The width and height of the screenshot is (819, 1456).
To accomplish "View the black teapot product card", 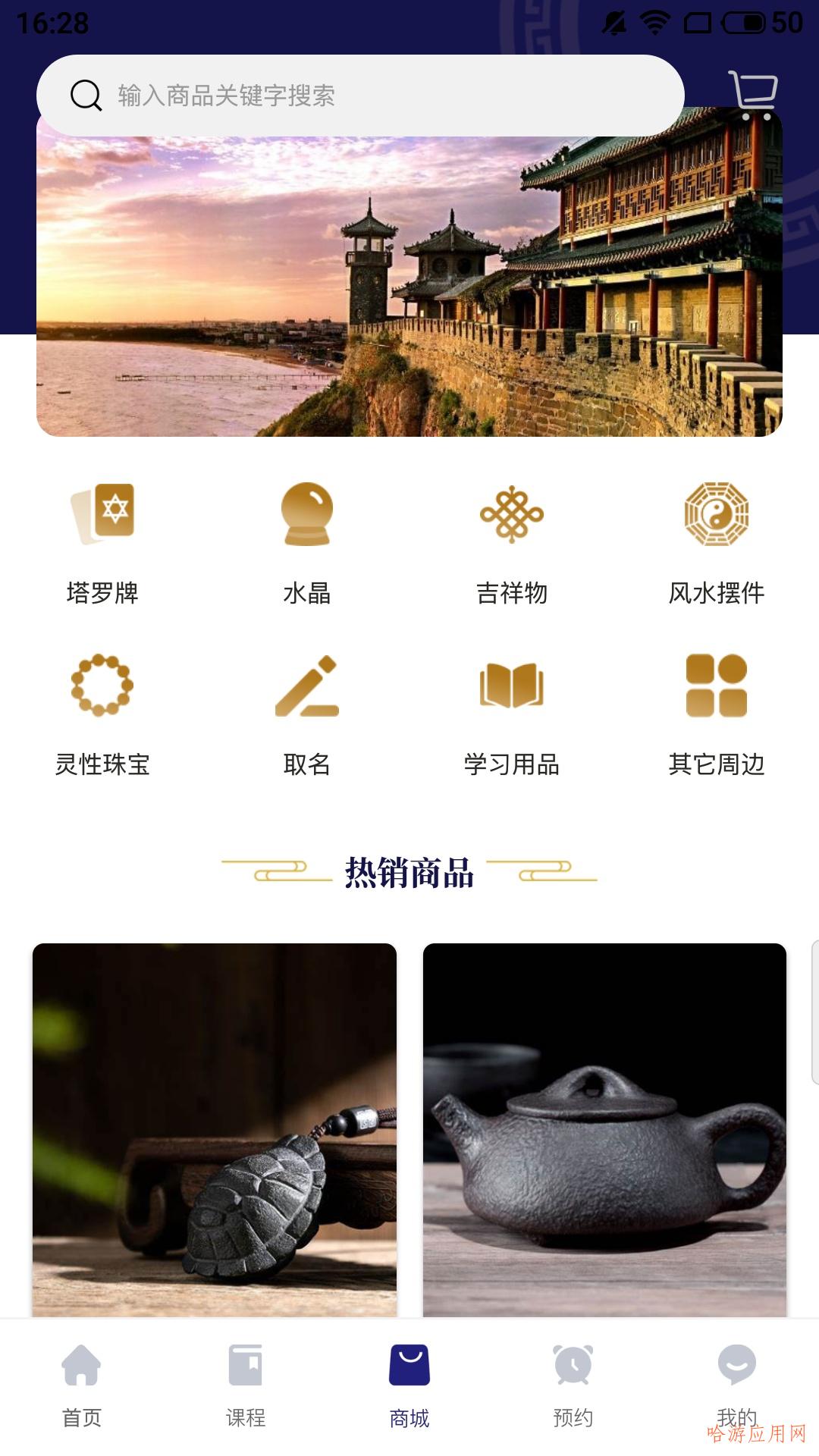I will point(604,1130).
